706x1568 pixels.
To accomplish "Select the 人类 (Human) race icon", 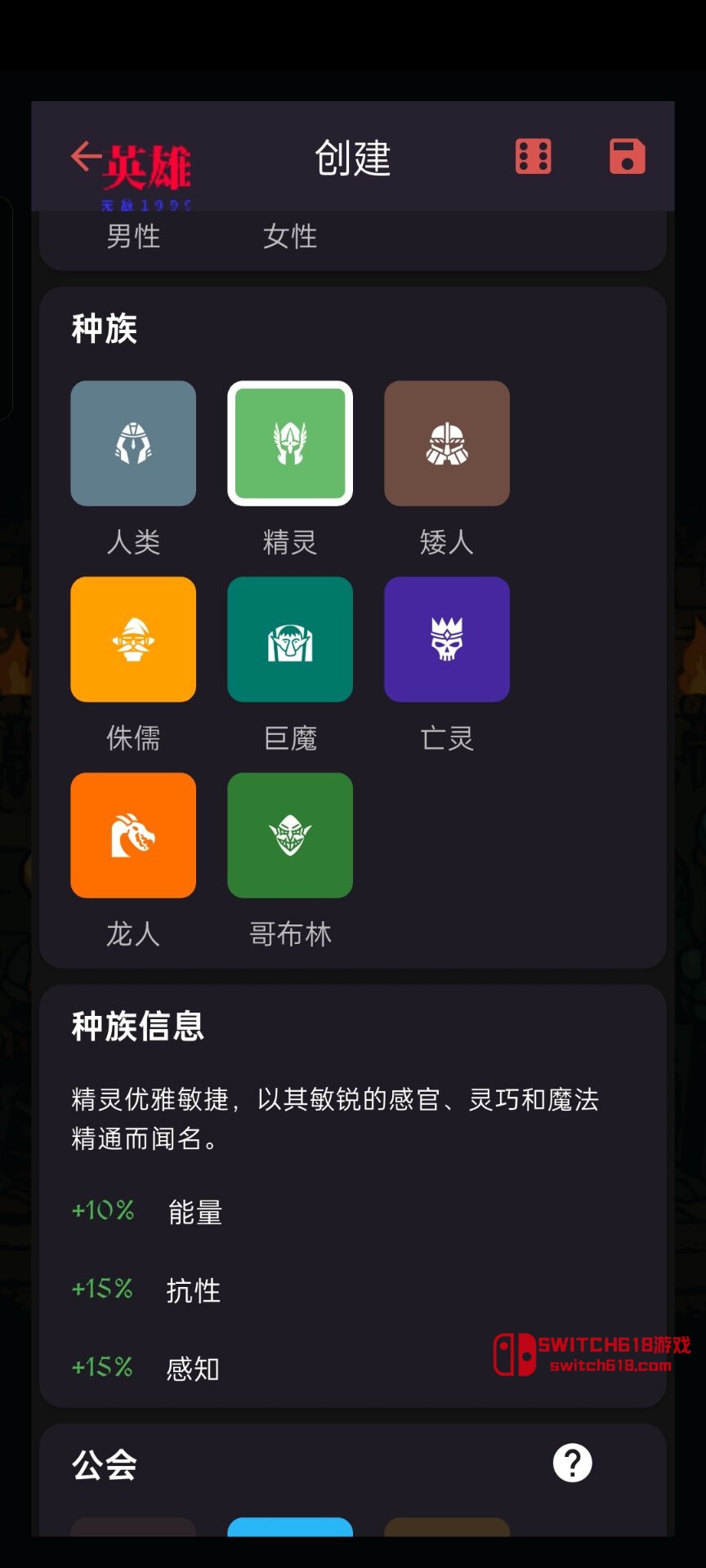I will [x=133, y=443].
